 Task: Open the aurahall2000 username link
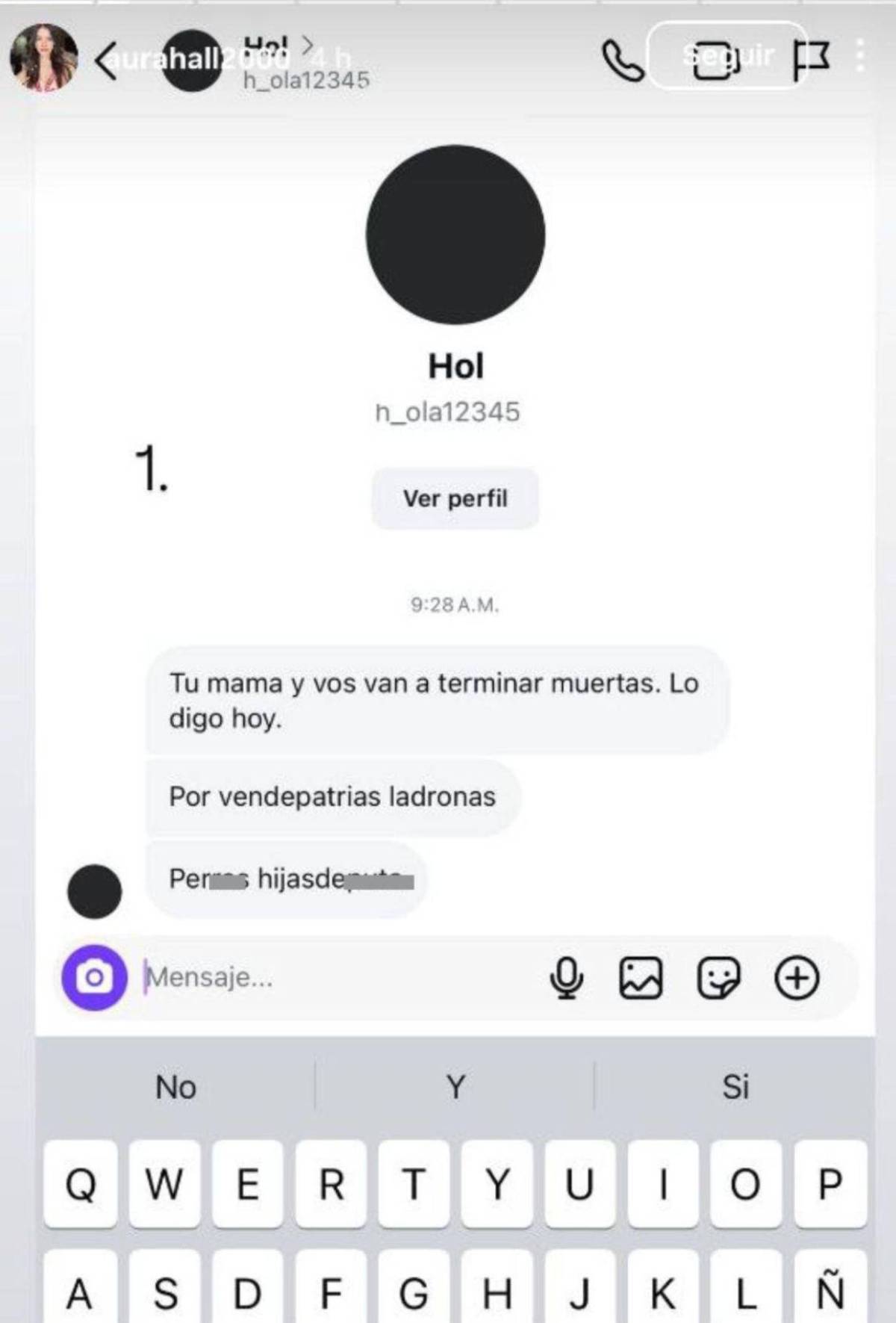[x=194, y=58]
